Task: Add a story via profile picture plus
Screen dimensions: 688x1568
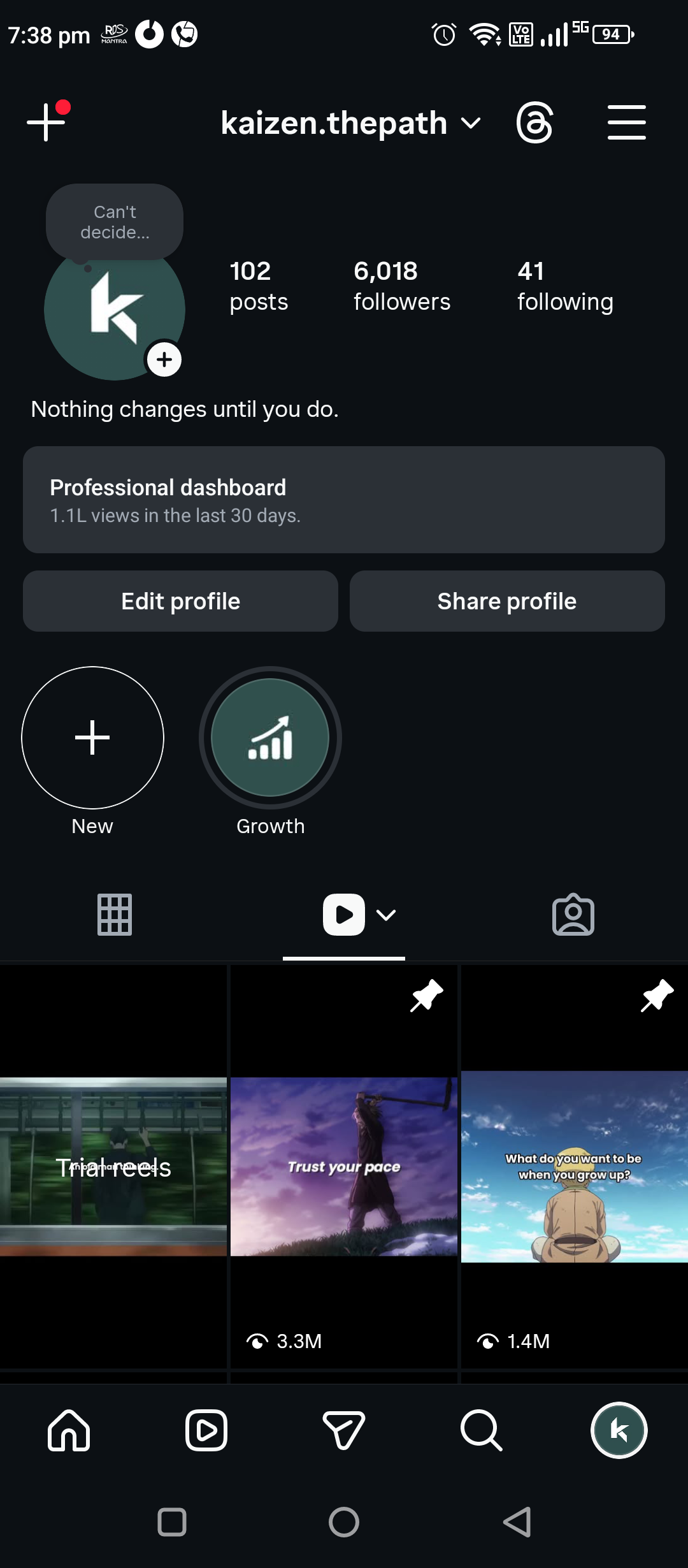Action: coord(164,359)
